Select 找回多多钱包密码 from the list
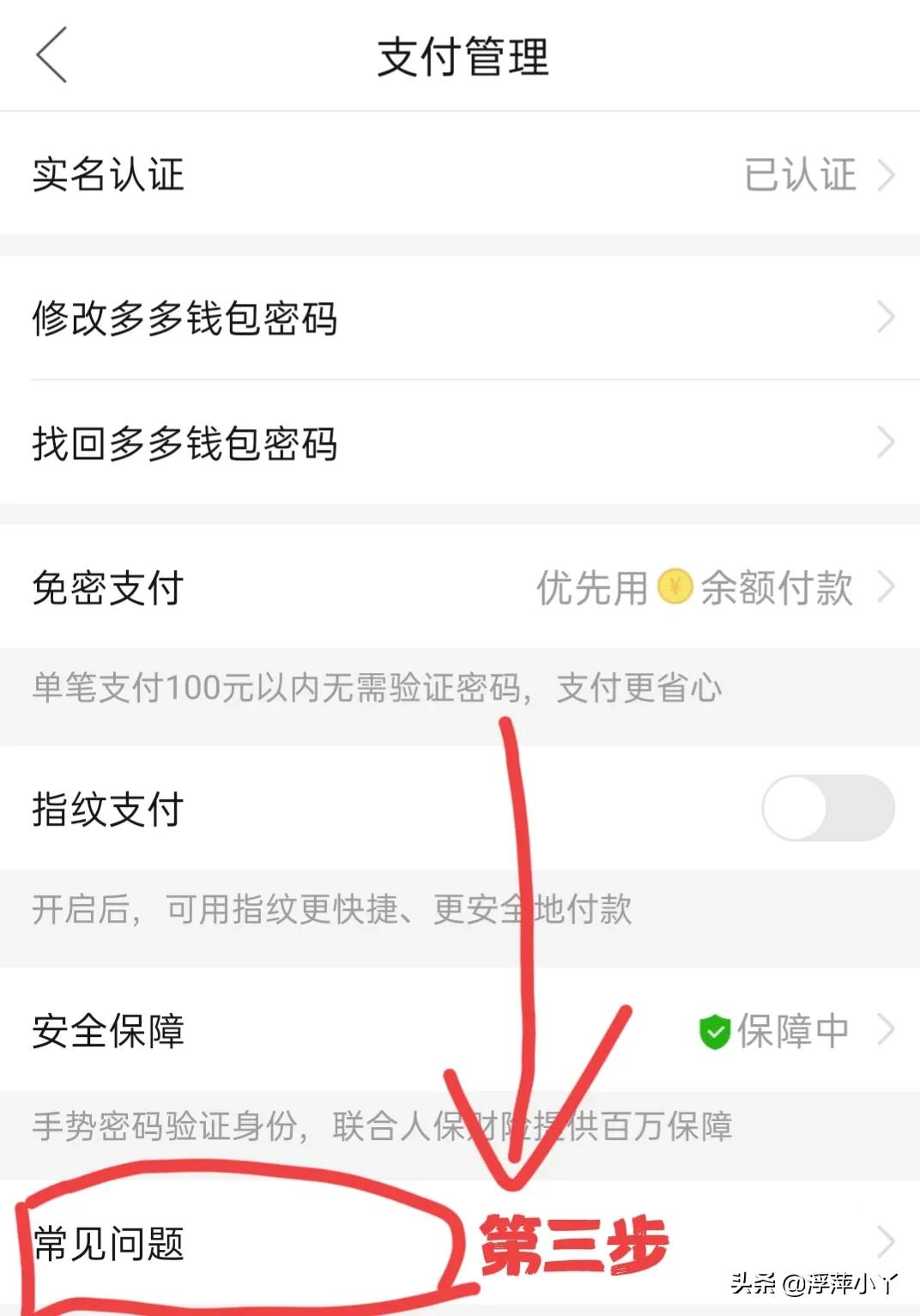The width and height of the screenshot is (920, 1316). [185, 445]
